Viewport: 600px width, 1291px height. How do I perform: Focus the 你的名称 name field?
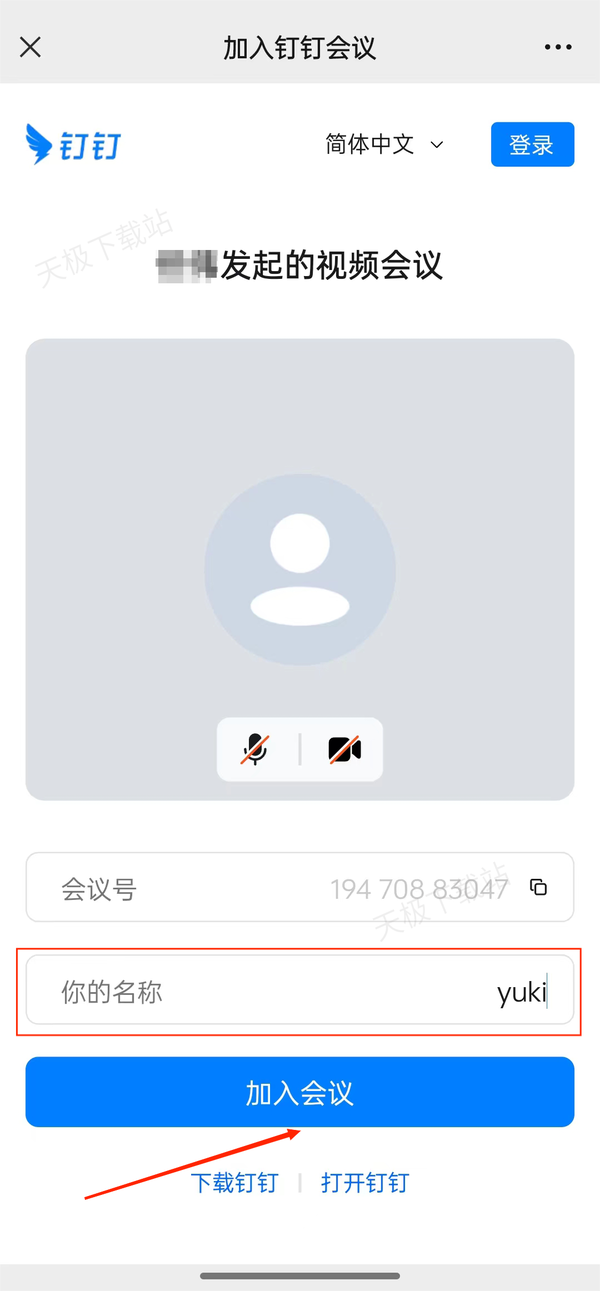click(300, 991)
